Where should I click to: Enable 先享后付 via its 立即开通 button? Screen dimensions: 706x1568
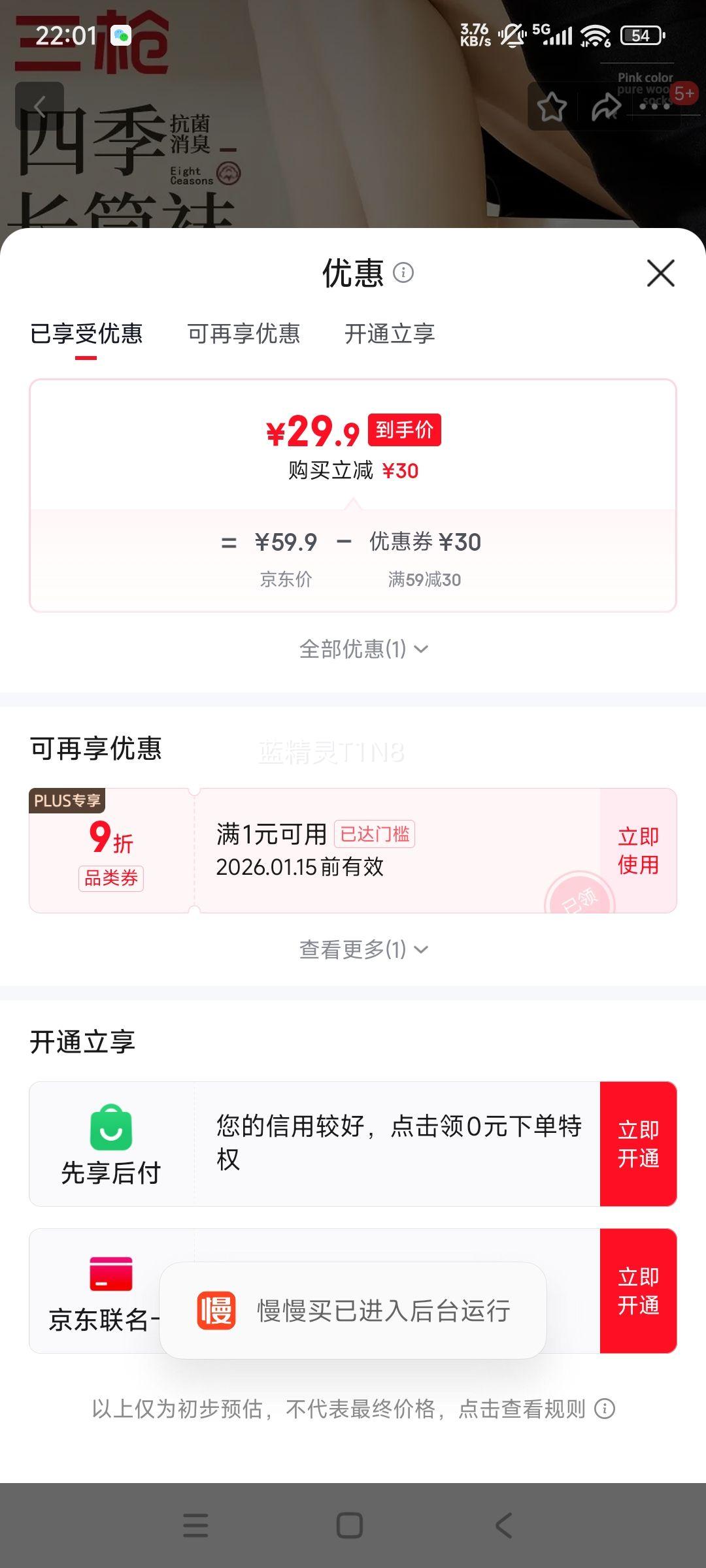638,1143
